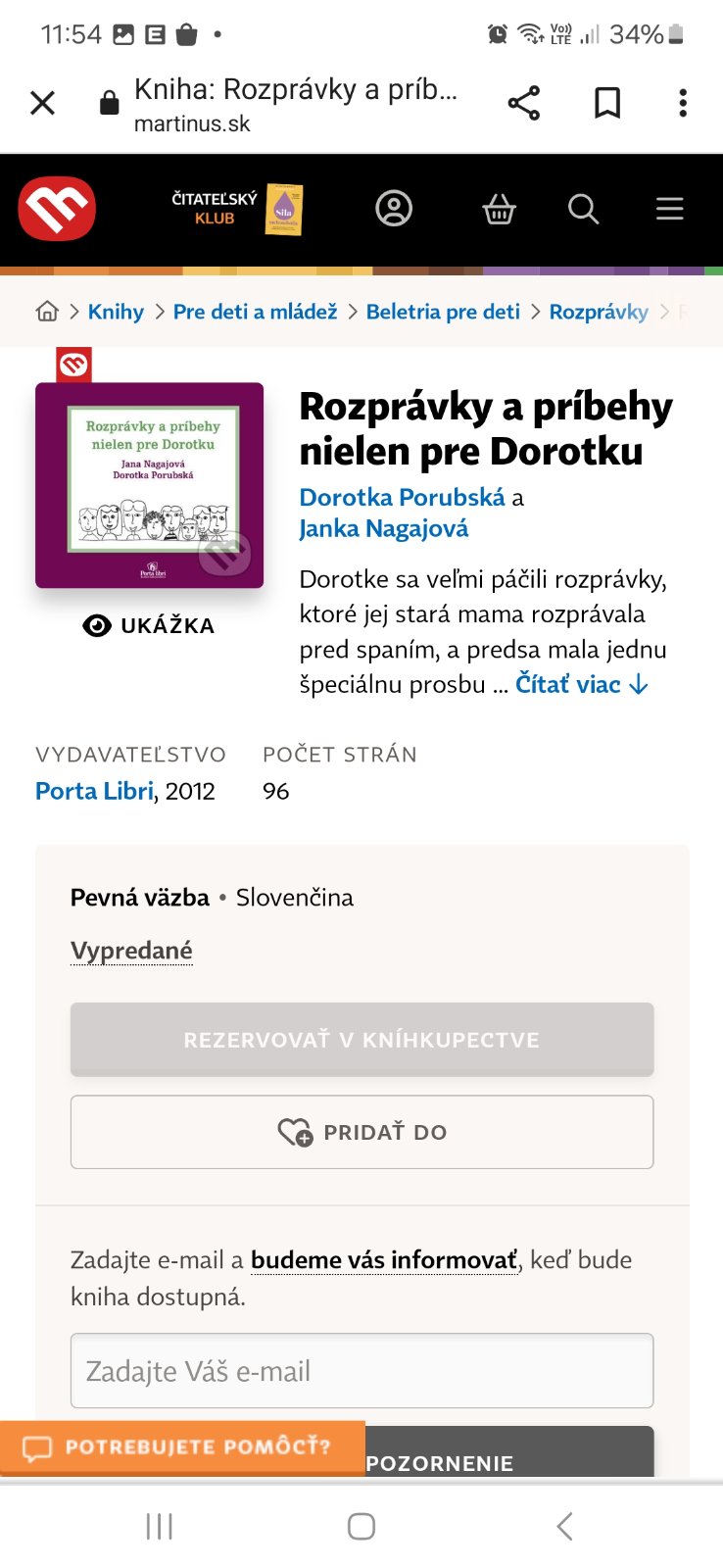Open Čitateľský klub
The image size is (723, 1568).
coord(236,209)
